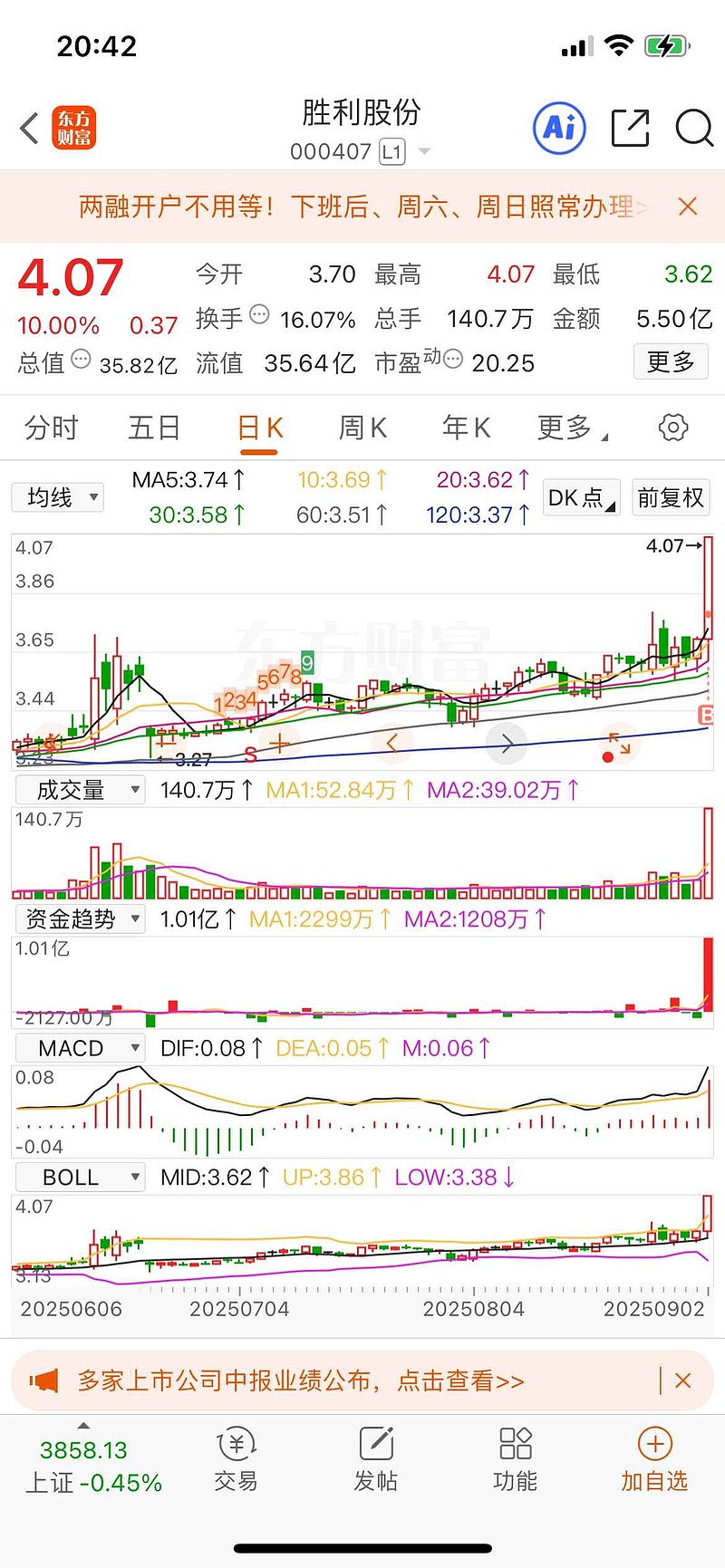Open the Ai assistant
Screen dimensions: 725x1568
tap(559, 129)
